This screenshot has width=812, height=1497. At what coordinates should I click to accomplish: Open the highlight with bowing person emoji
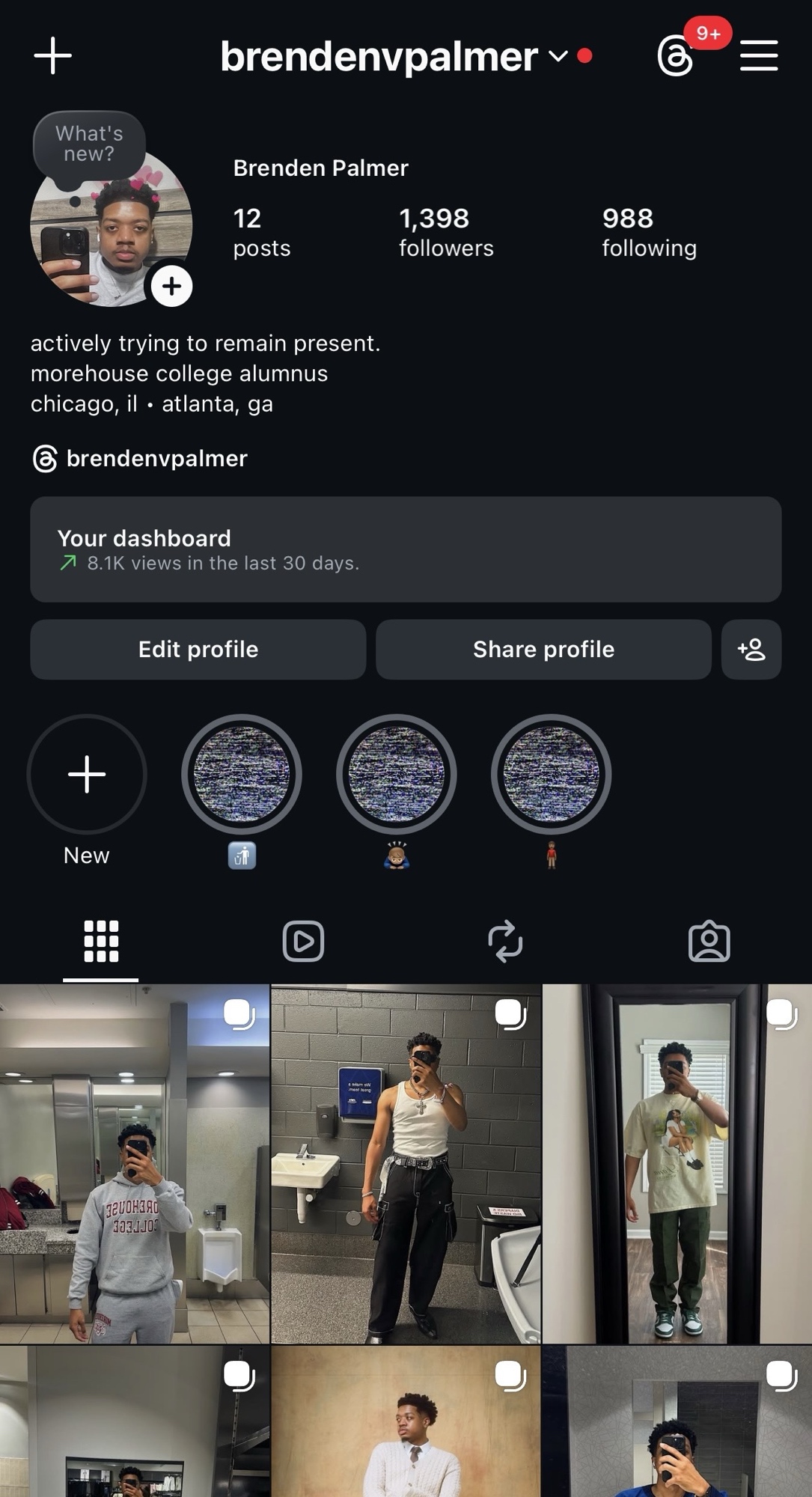[397, 774]
